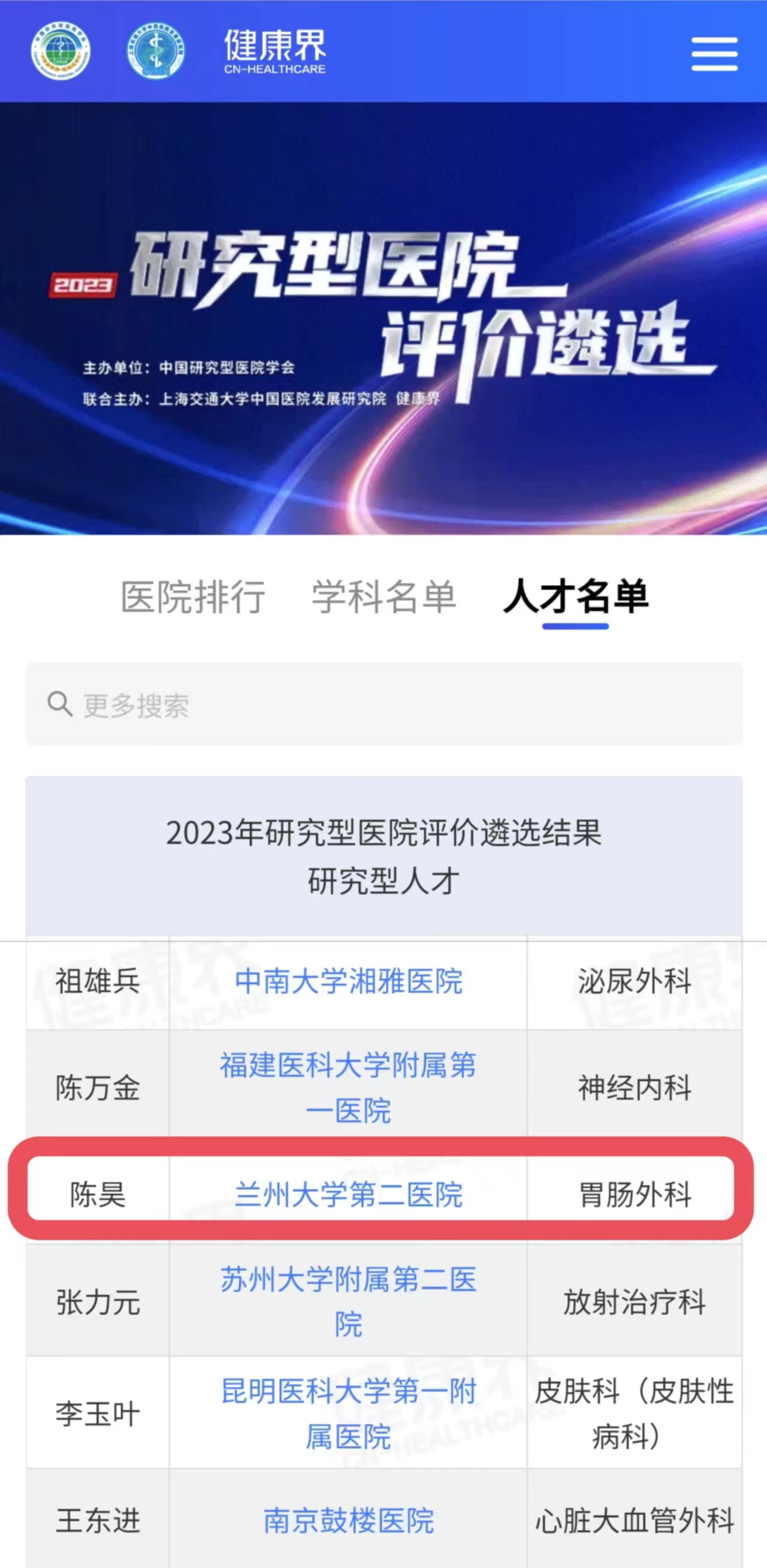Screen dimensions: 767x1568
Task: Switch to the 学科名单 tab
Action: coord(384,597)
